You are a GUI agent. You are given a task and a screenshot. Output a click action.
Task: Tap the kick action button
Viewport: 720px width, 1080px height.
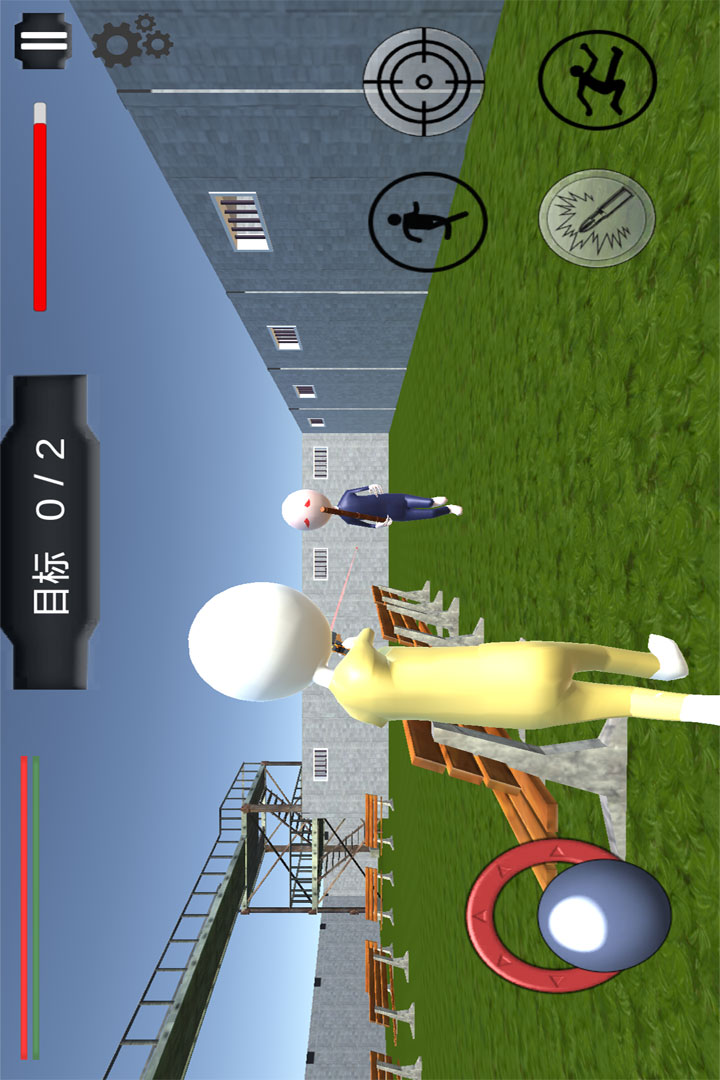pos(428,221)
